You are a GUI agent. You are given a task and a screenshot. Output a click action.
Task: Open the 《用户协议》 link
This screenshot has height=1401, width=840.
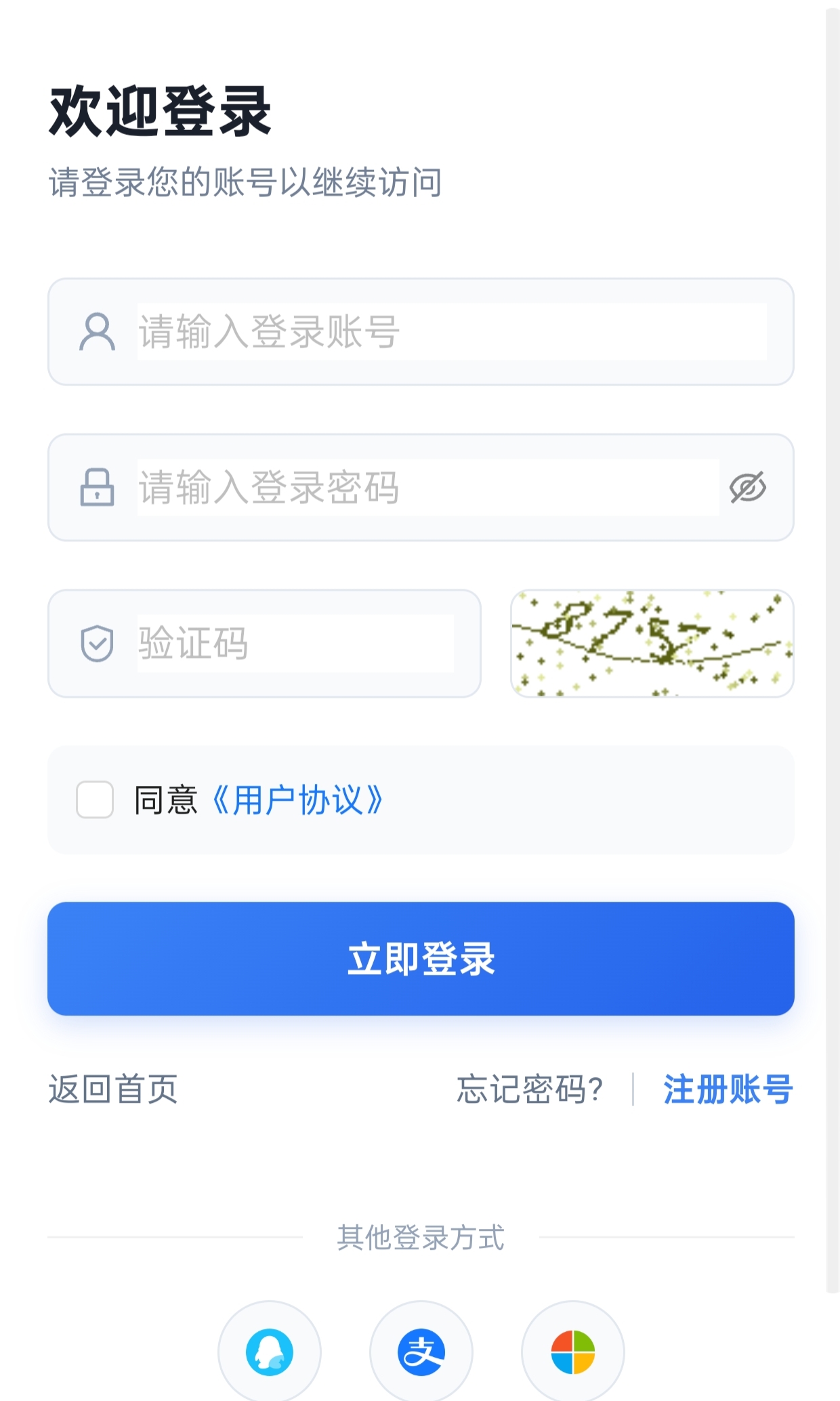click(x=298, y=800)
